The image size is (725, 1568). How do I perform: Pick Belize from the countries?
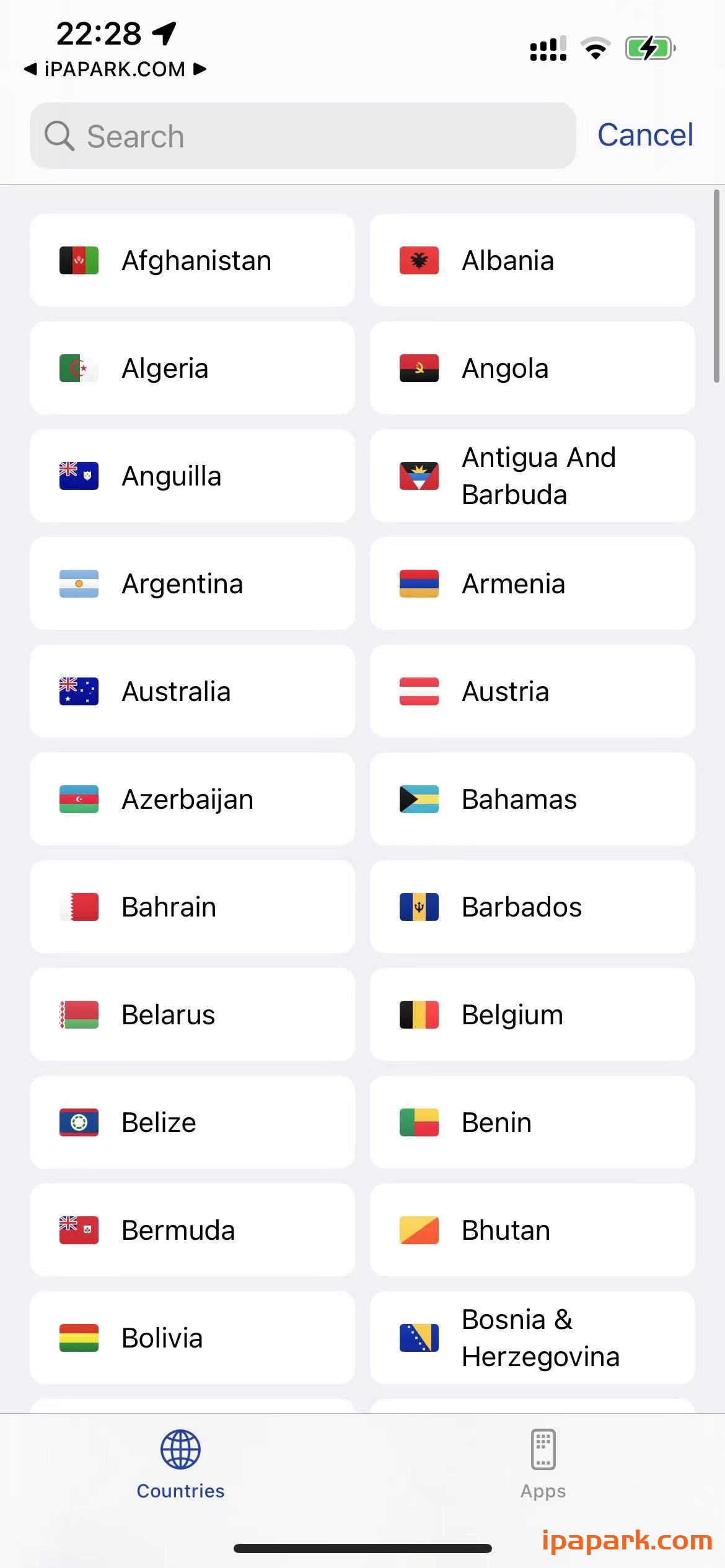tap(192, 1122)
